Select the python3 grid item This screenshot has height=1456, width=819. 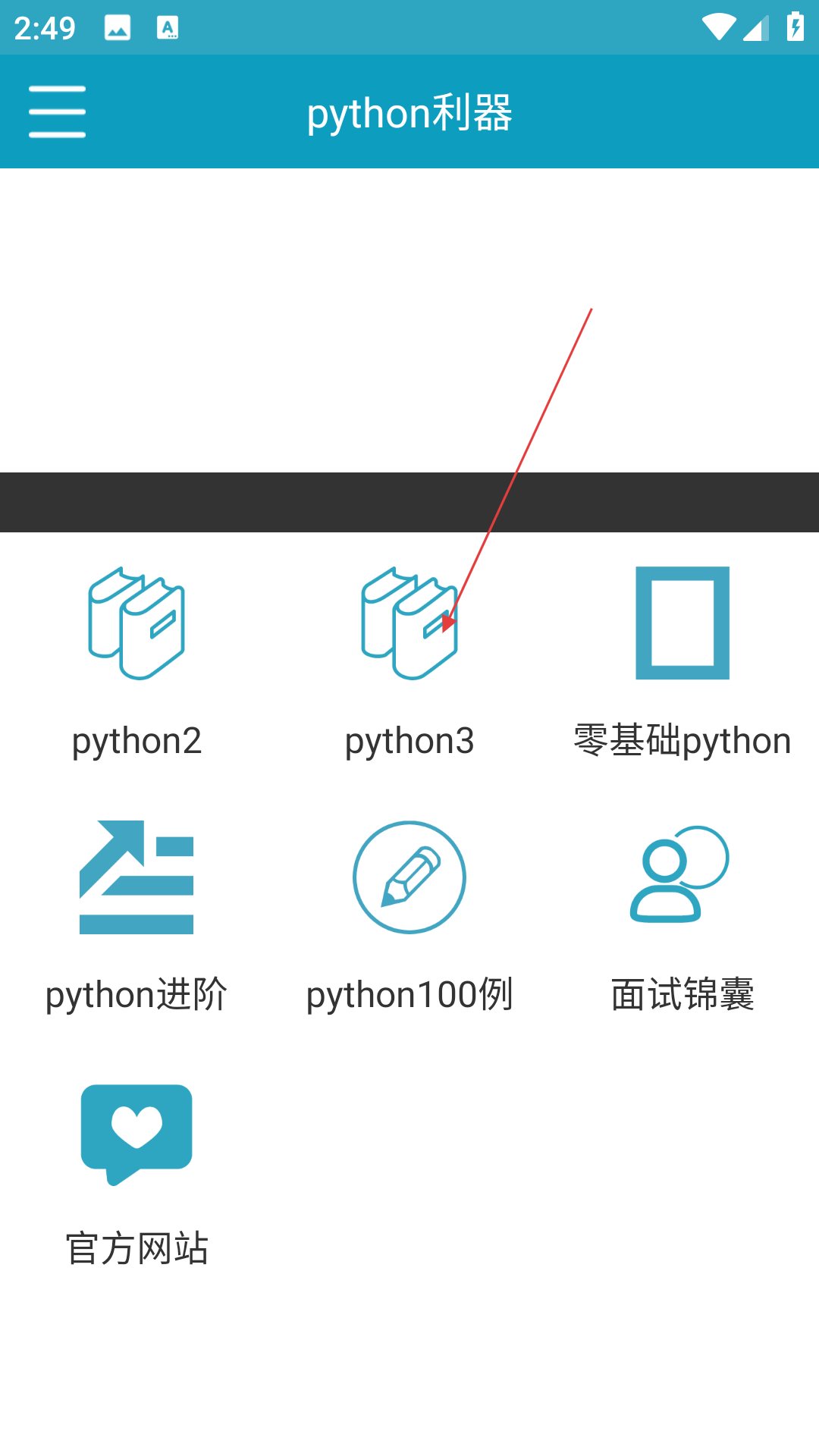[x=409, y=660]
